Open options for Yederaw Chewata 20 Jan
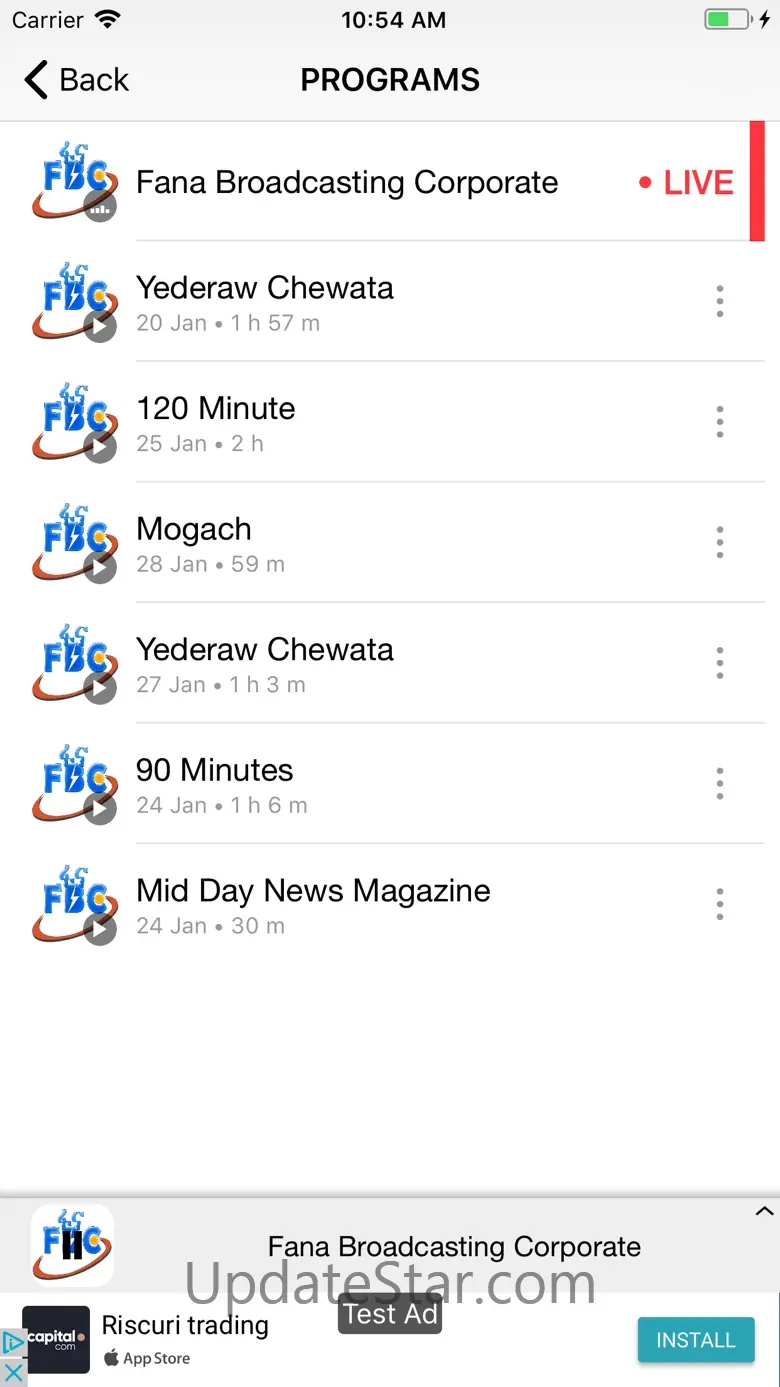This screenshot has height=1387, width=780. [x=720, y=302]
